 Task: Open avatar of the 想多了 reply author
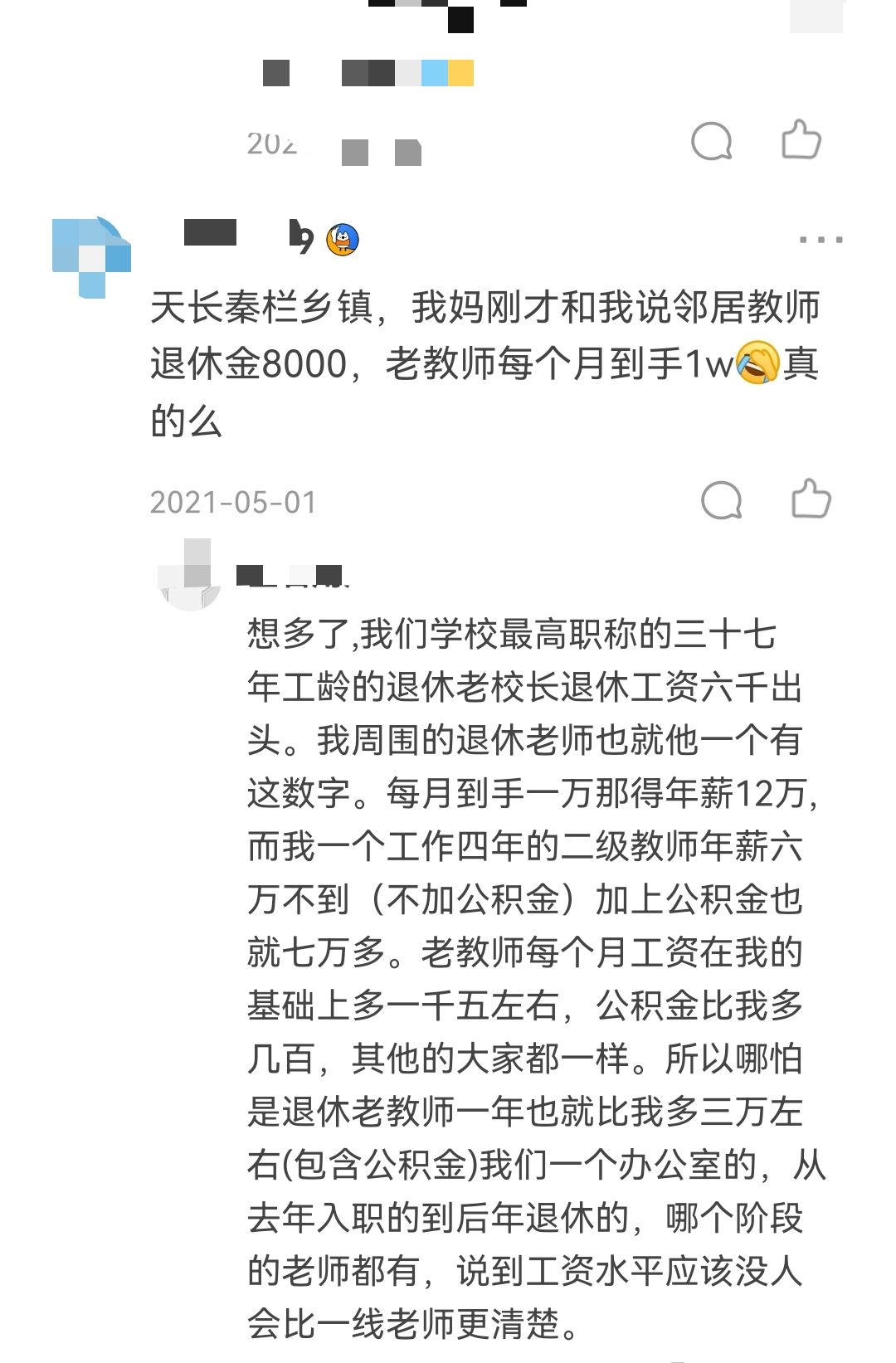click(x=189, y=576)
